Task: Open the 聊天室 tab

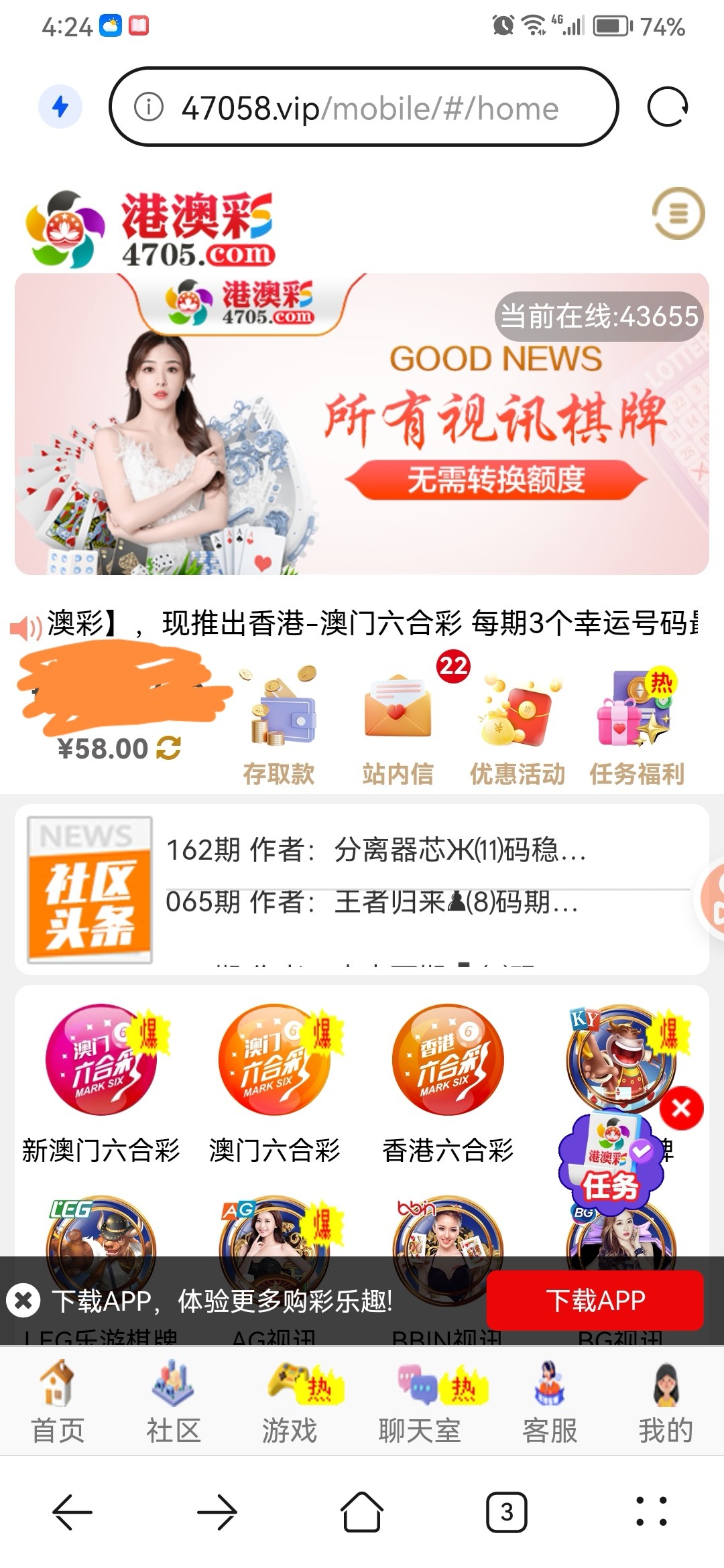Action: [420, 1402]
